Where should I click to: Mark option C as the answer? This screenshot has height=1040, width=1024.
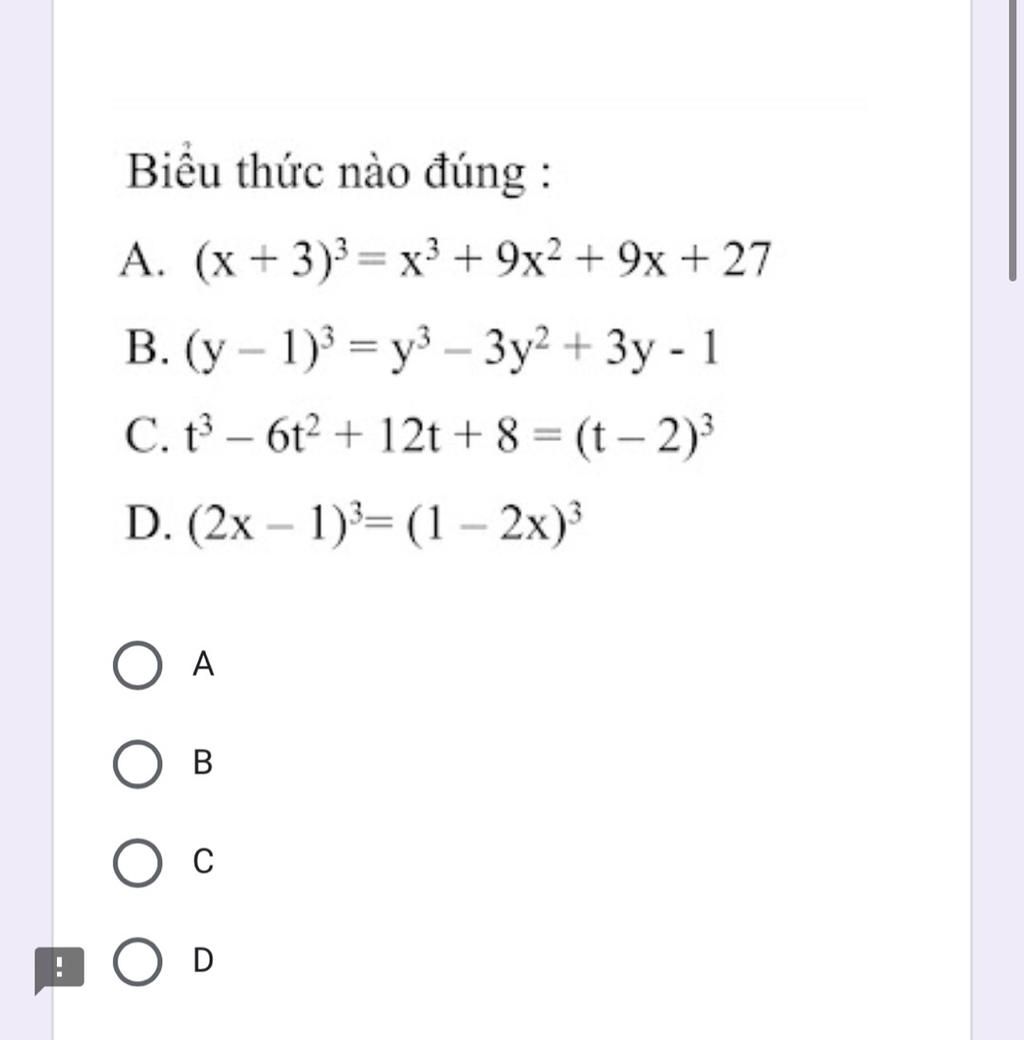(138, 863)
